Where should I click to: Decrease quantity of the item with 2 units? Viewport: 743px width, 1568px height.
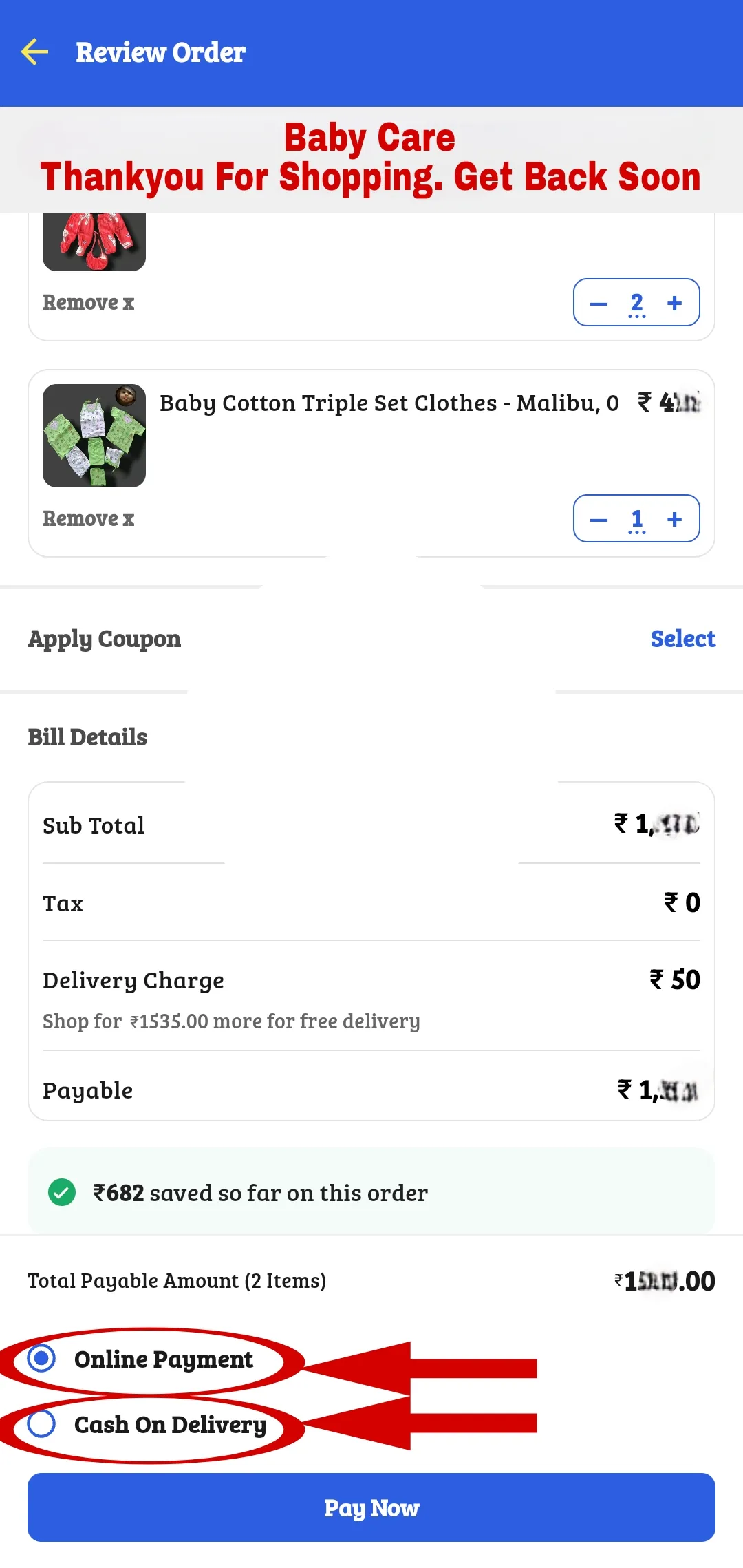coord(599,303)
